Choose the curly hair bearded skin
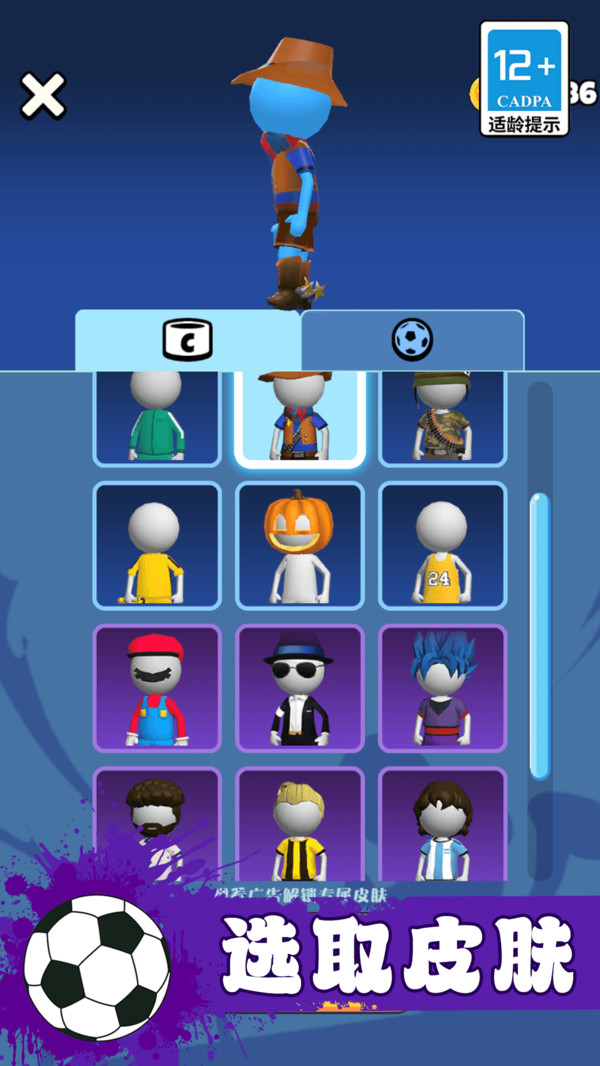Viewport: 600px width, 1066px height. (x=157, y=825)
